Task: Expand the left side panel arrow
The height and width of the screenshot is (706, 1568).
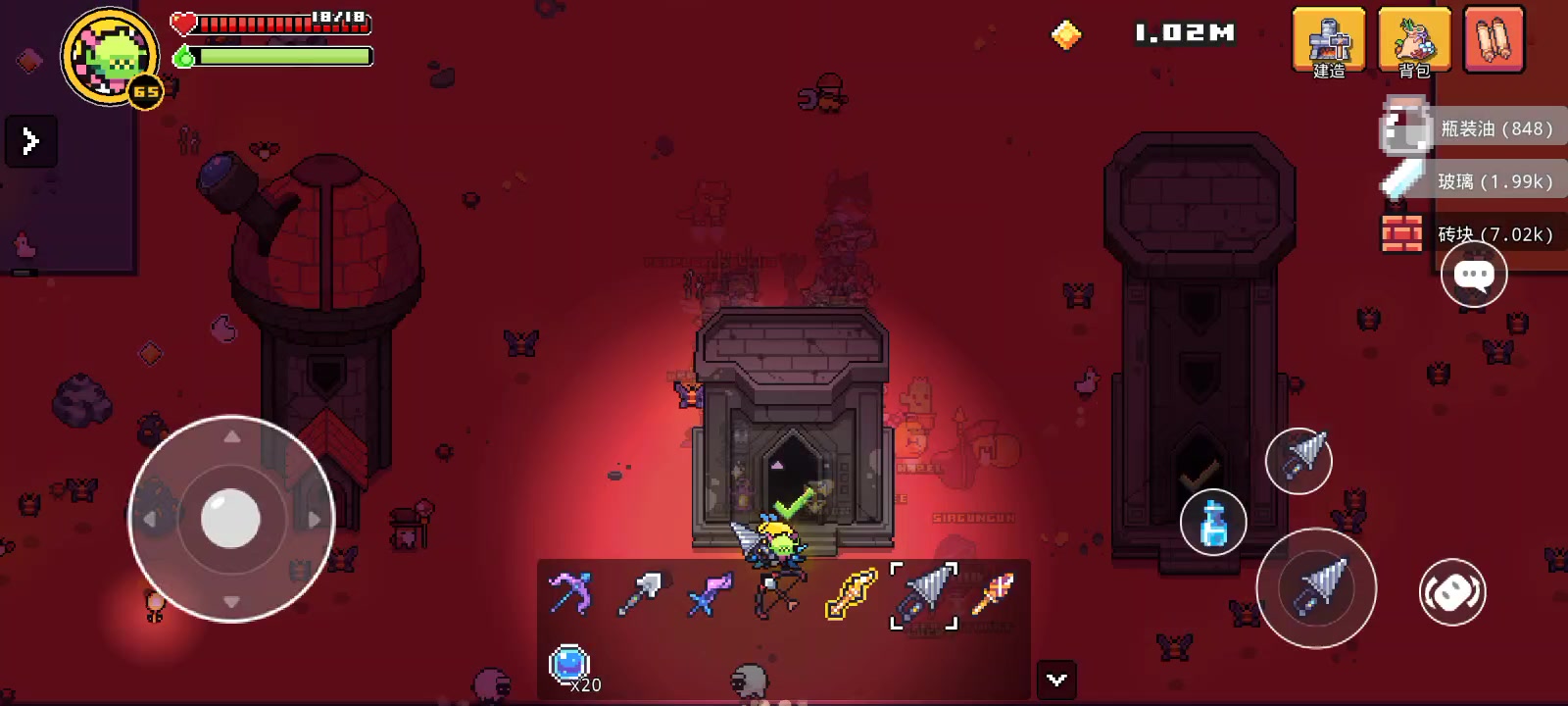Action: (30, 141)
